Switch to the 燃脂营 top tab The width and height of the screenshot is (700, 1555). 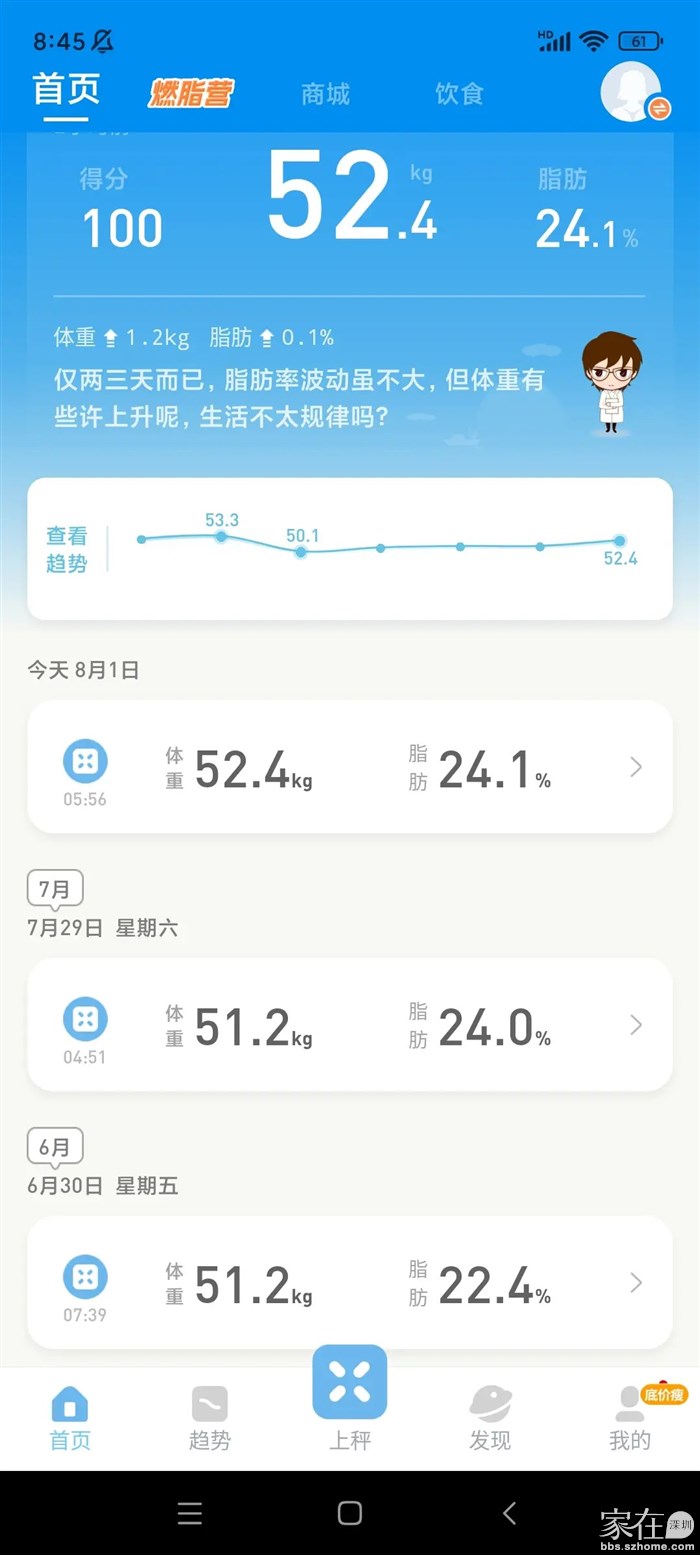coord(191,94)
